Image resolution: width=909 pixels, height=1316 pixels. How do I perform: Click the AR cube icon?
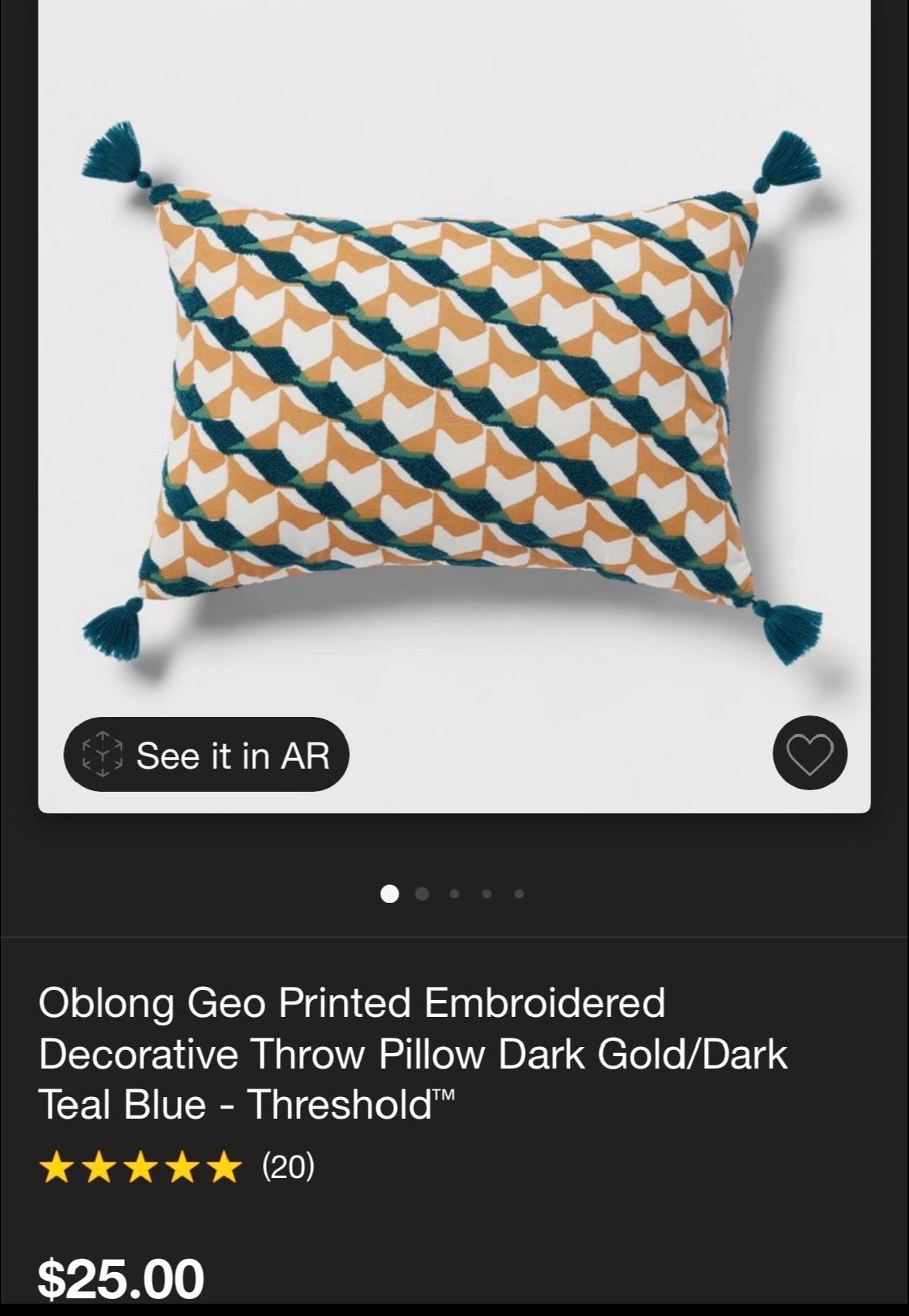102,756
